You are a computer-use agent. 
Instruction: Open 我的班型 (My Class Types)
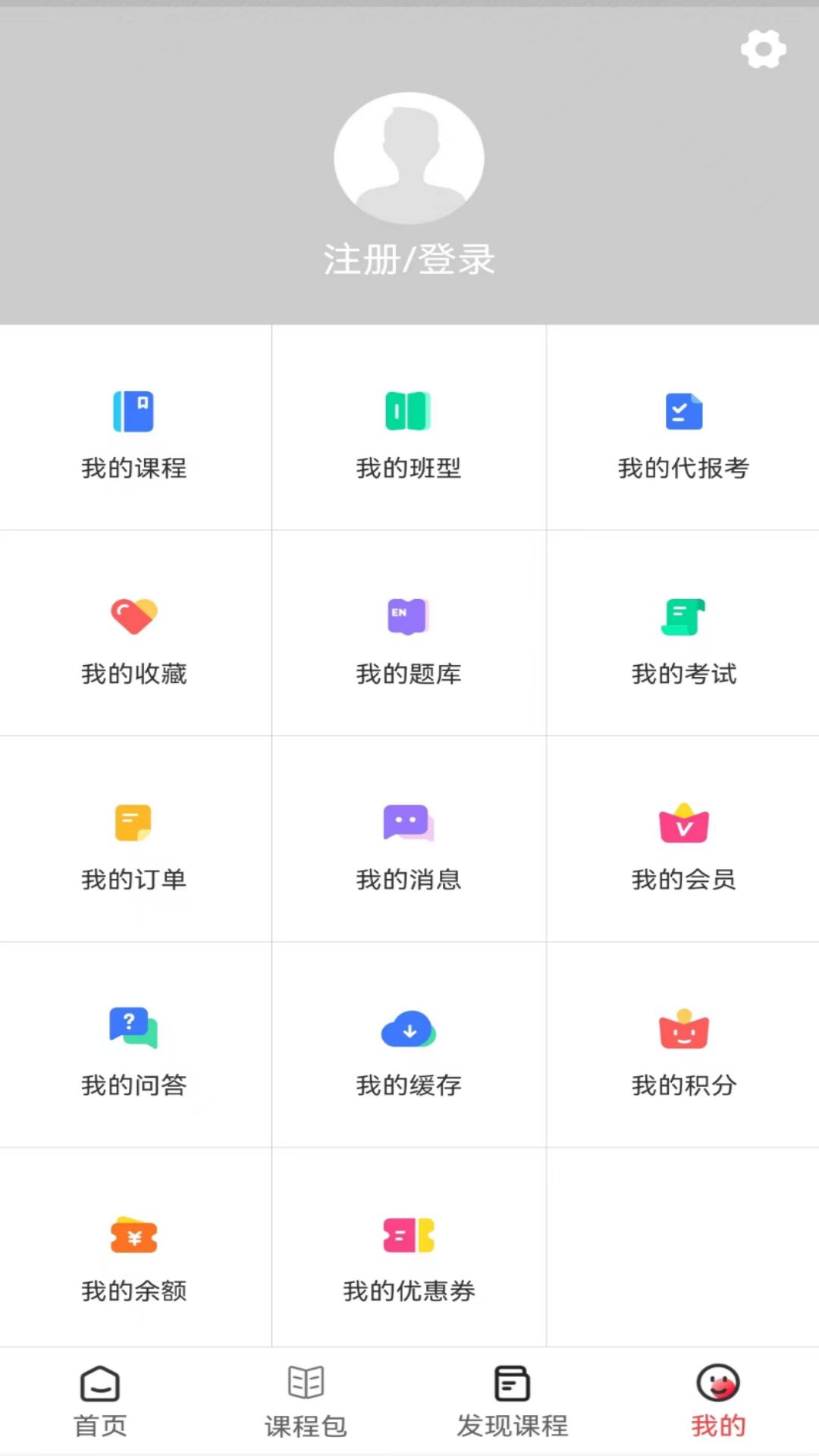click(x=409, y=436)
